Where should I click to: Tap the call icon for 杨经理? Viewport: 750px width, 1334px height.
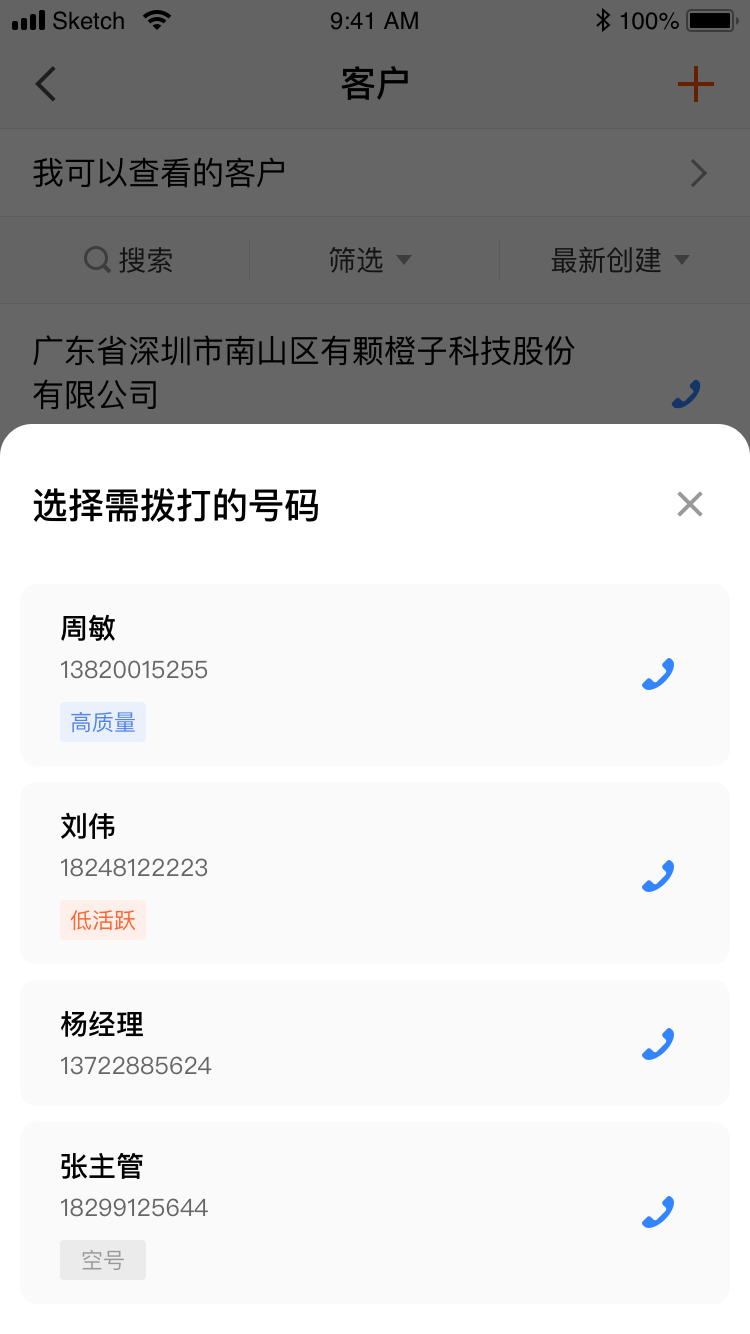point(657,1044)
